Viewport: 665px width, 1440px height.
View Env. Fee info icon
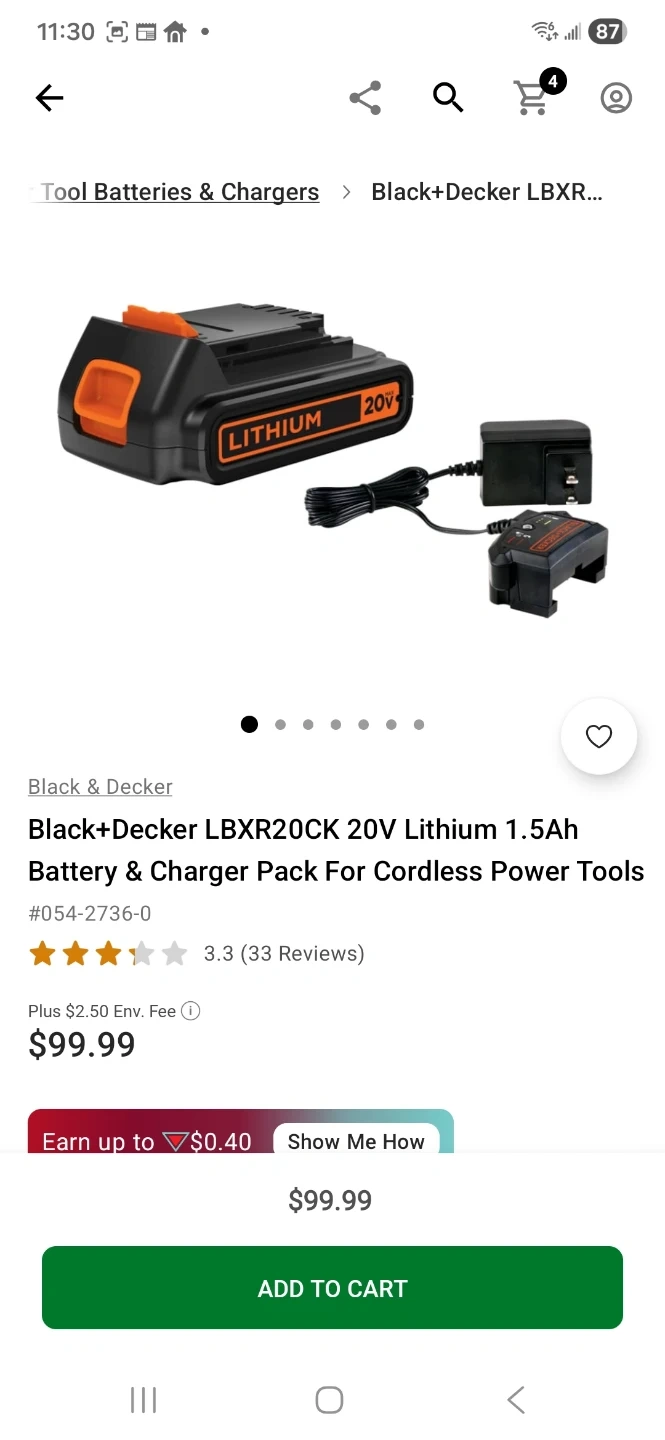[x=190, y=1011]
